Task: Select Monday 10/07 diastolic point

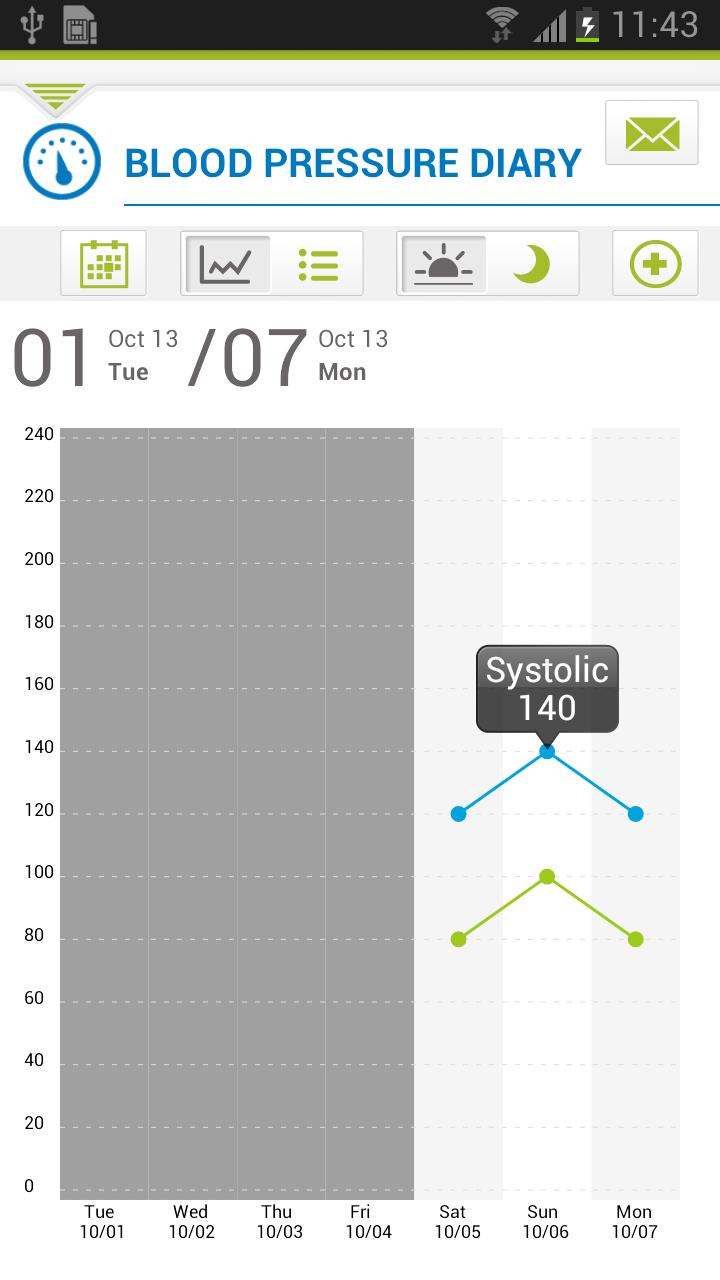Action: click(x=635, y=939)
